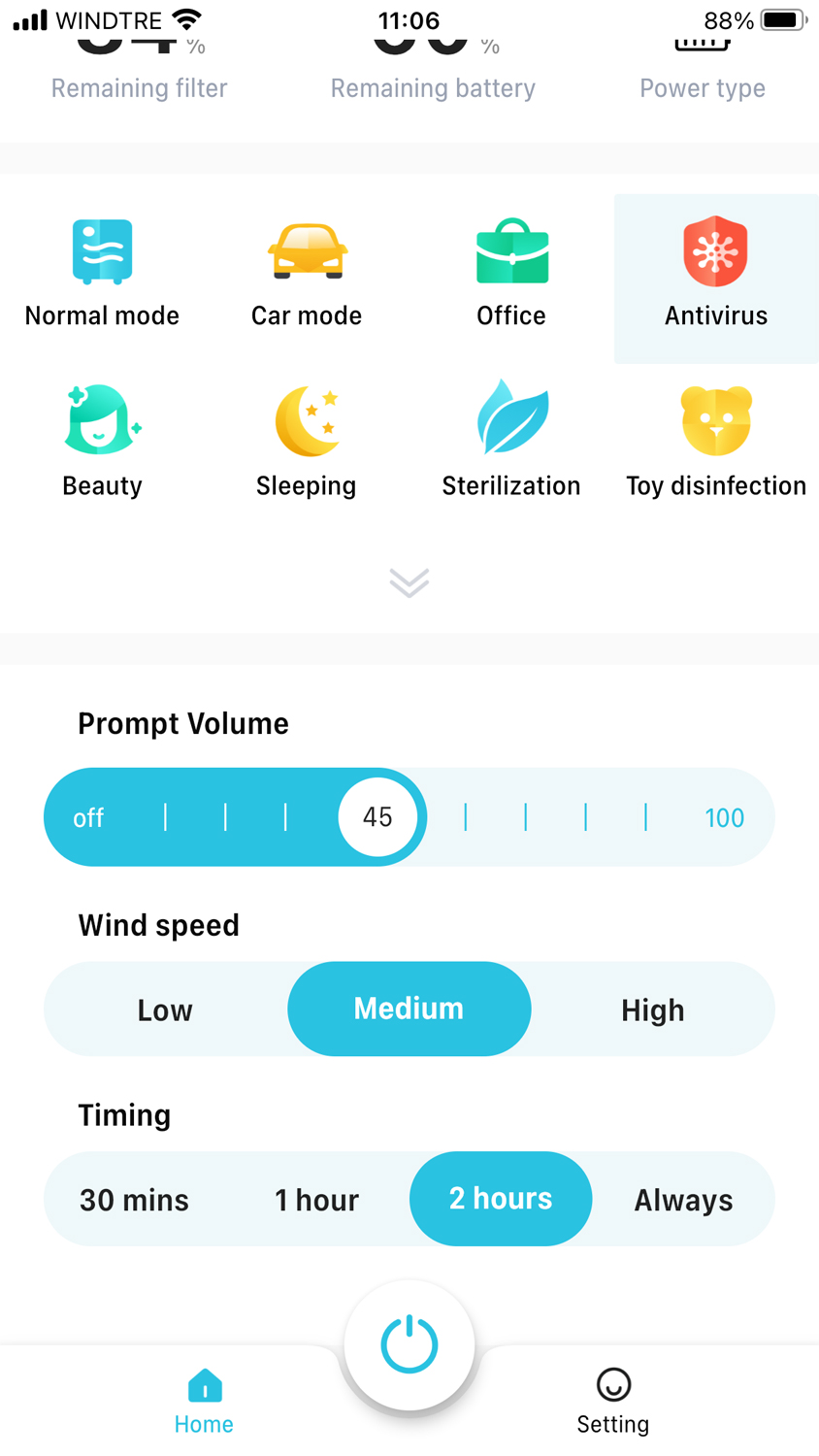This screenshot has width=819, height=1456.
Task: Set prompt volume to 100
Action: pyautogui.click(x=724, y=817)
